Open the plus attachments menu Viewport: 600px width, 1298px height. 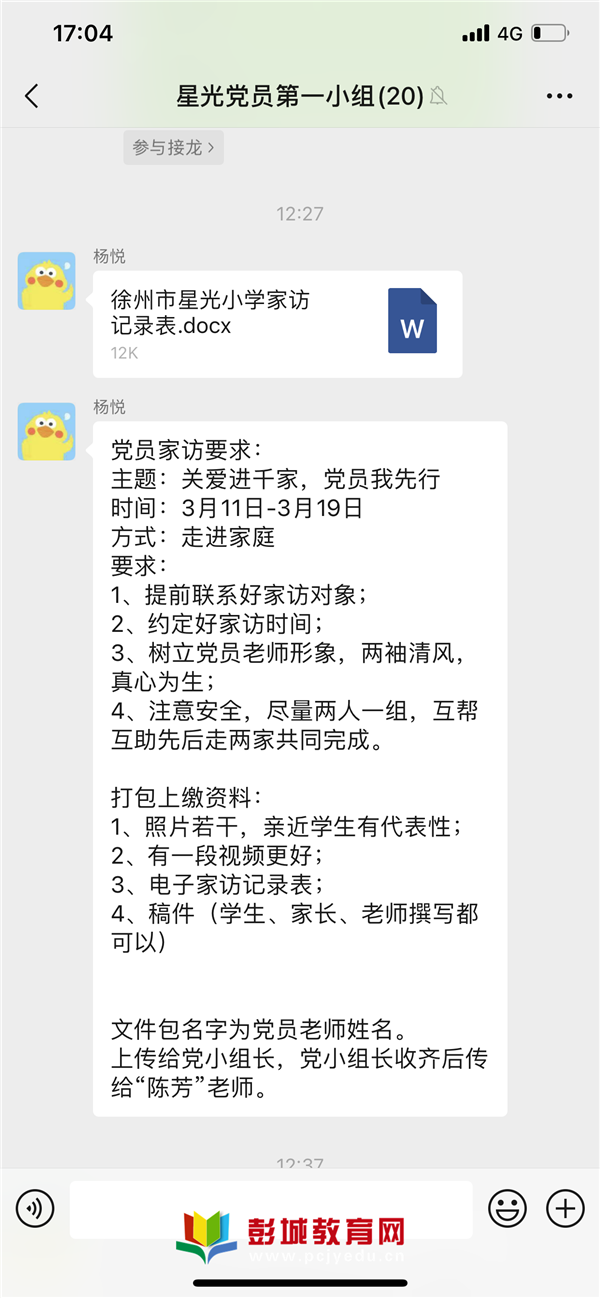(565, 1209)
